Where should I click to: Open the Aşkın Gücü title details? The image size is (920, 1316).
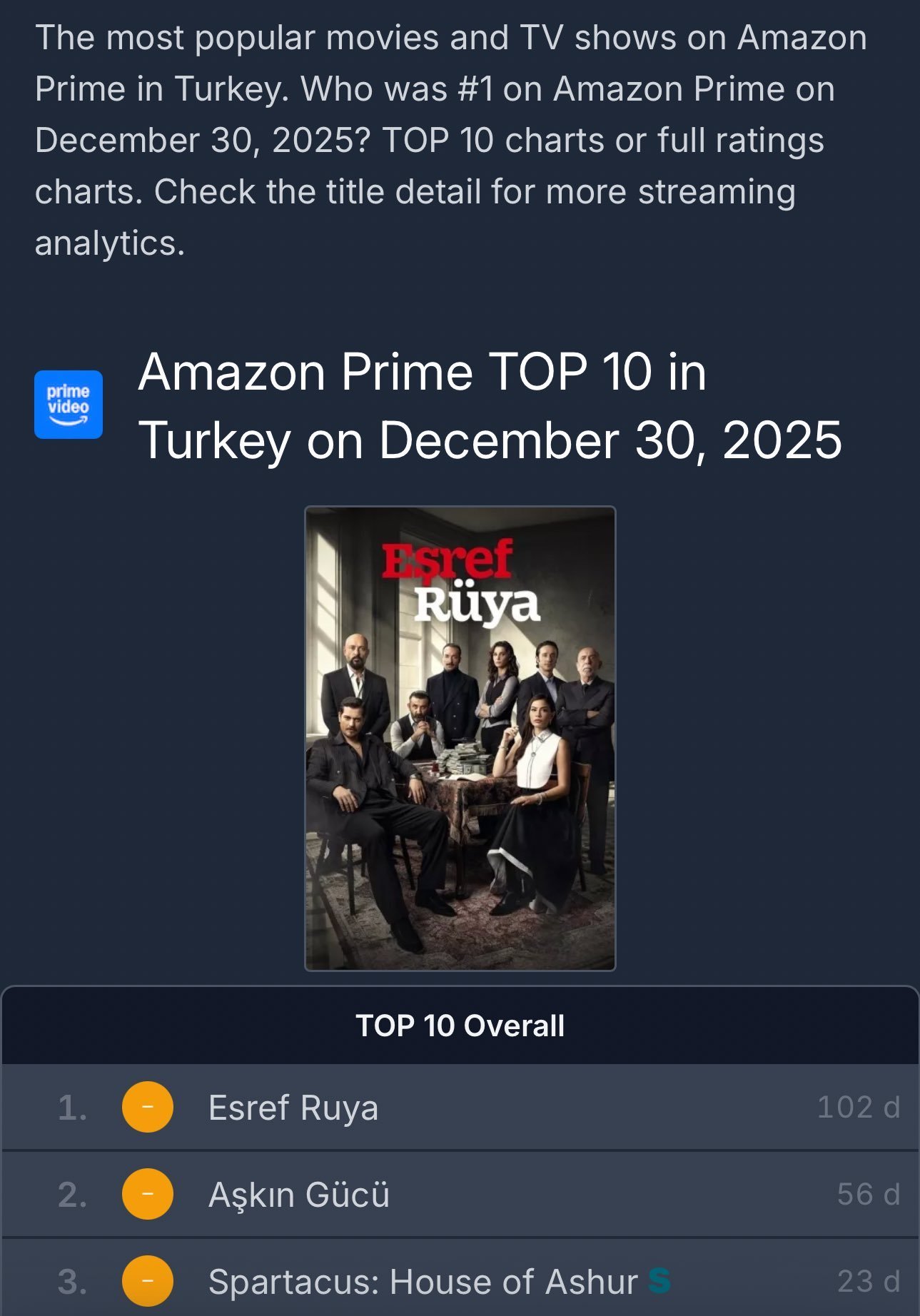pyautogui.click(x=298, y=1194)
